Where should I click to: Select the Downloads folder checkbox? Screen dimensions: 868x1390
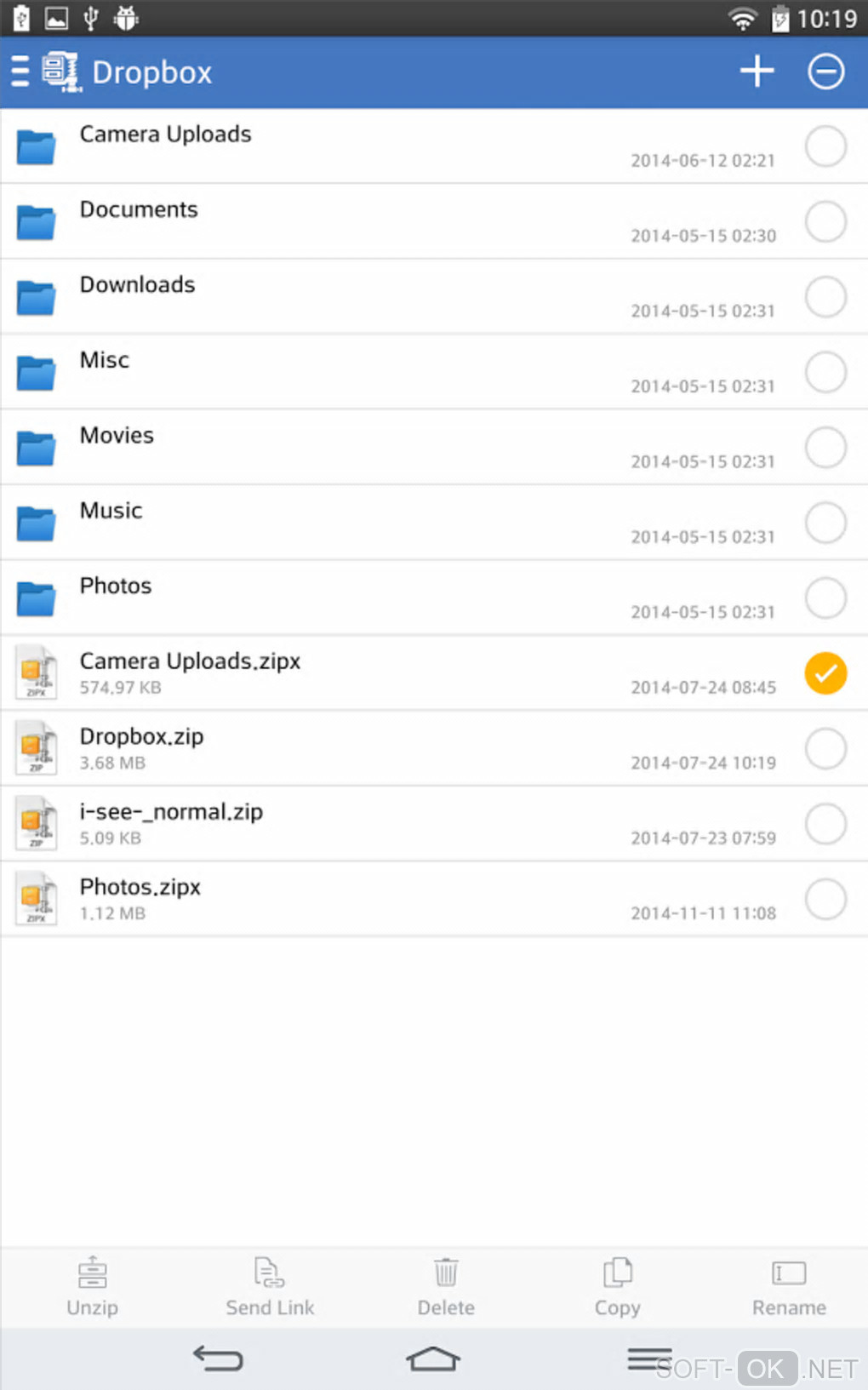click(x=825, y=297)
